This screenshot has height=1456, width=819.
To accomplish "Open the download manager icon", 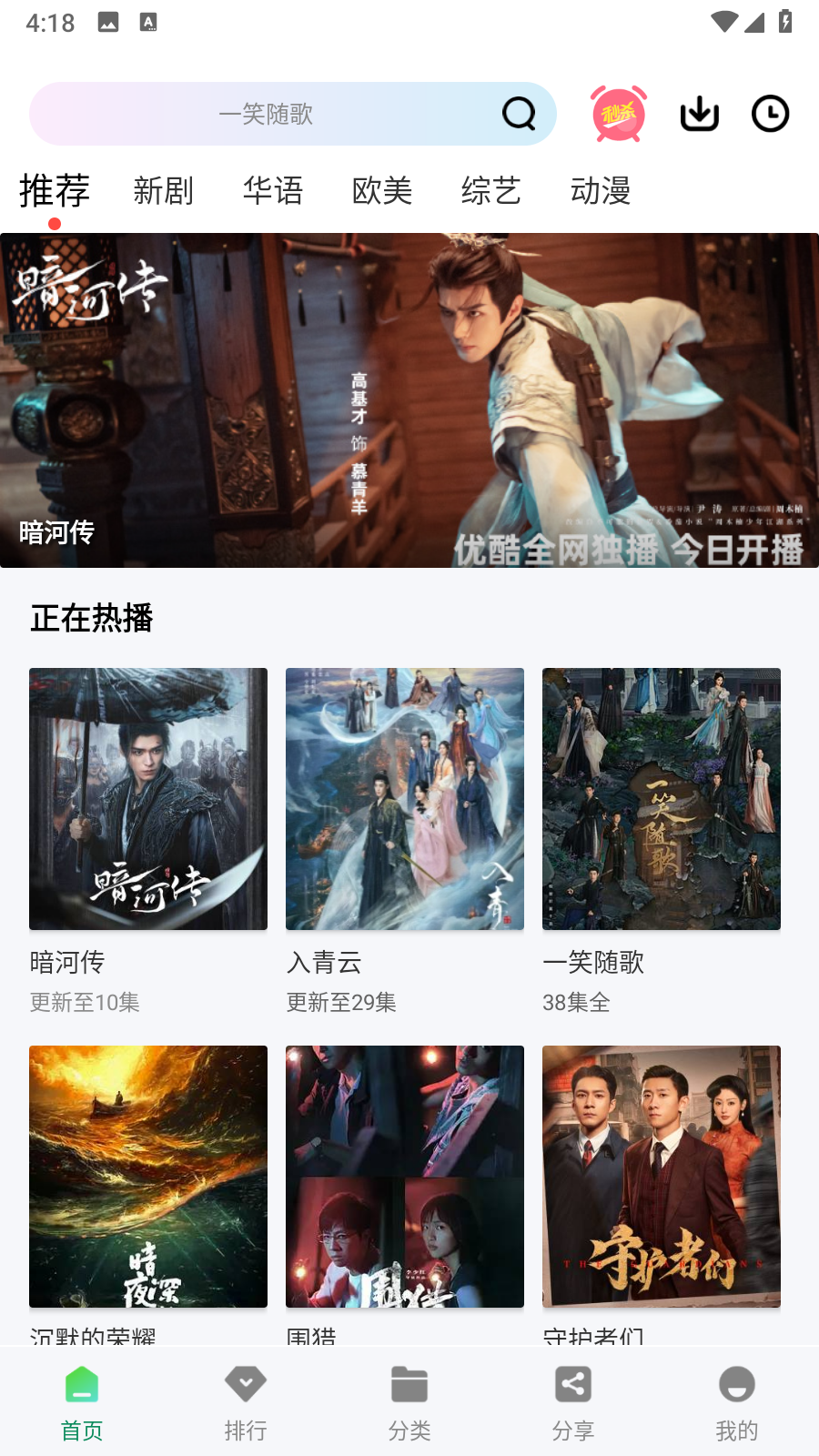I will pyautogui.click(x=698, y=113).
